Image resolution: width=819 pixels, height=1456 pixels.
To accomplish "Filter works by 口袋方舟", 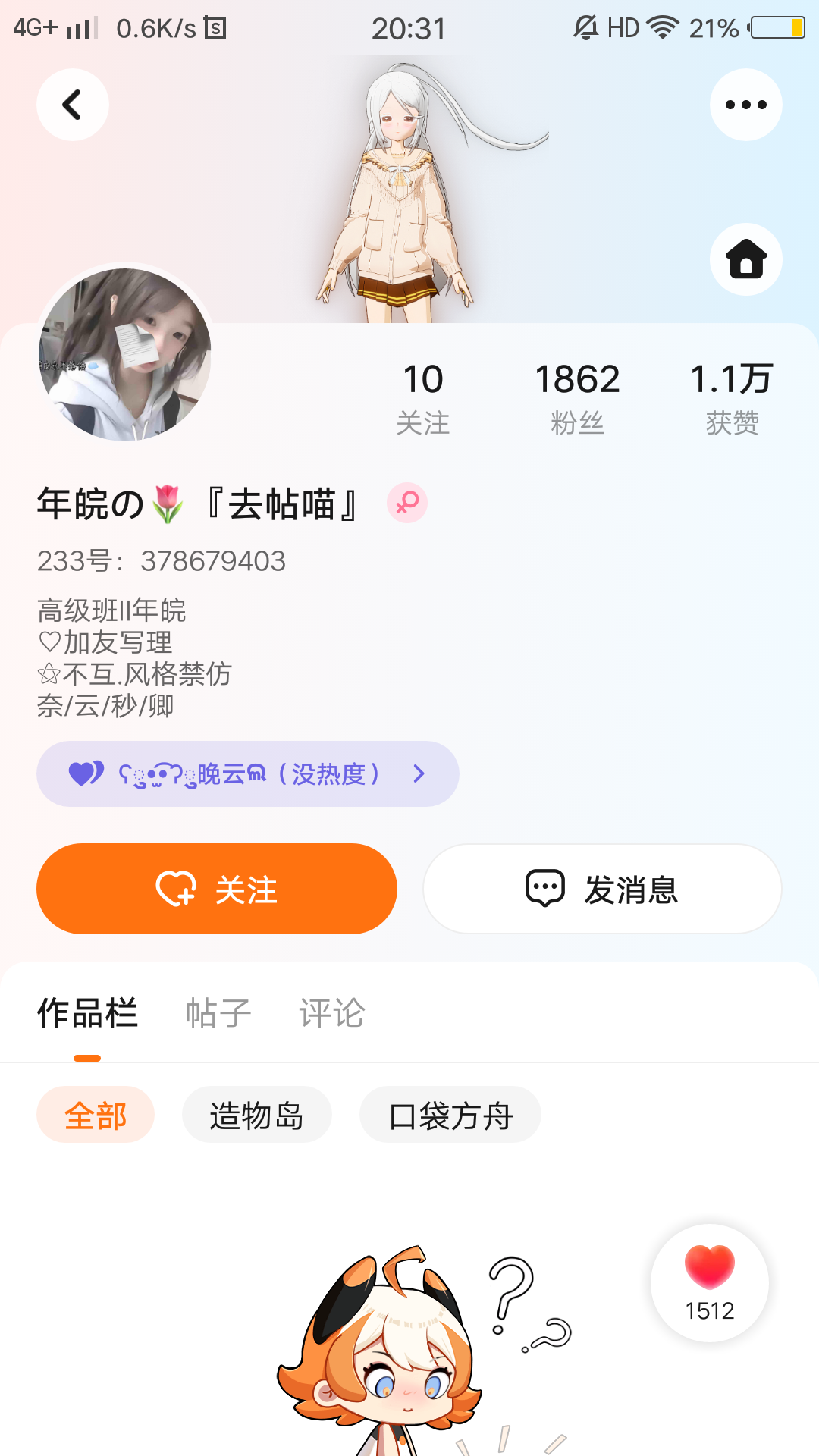I will coord(450,1115).
